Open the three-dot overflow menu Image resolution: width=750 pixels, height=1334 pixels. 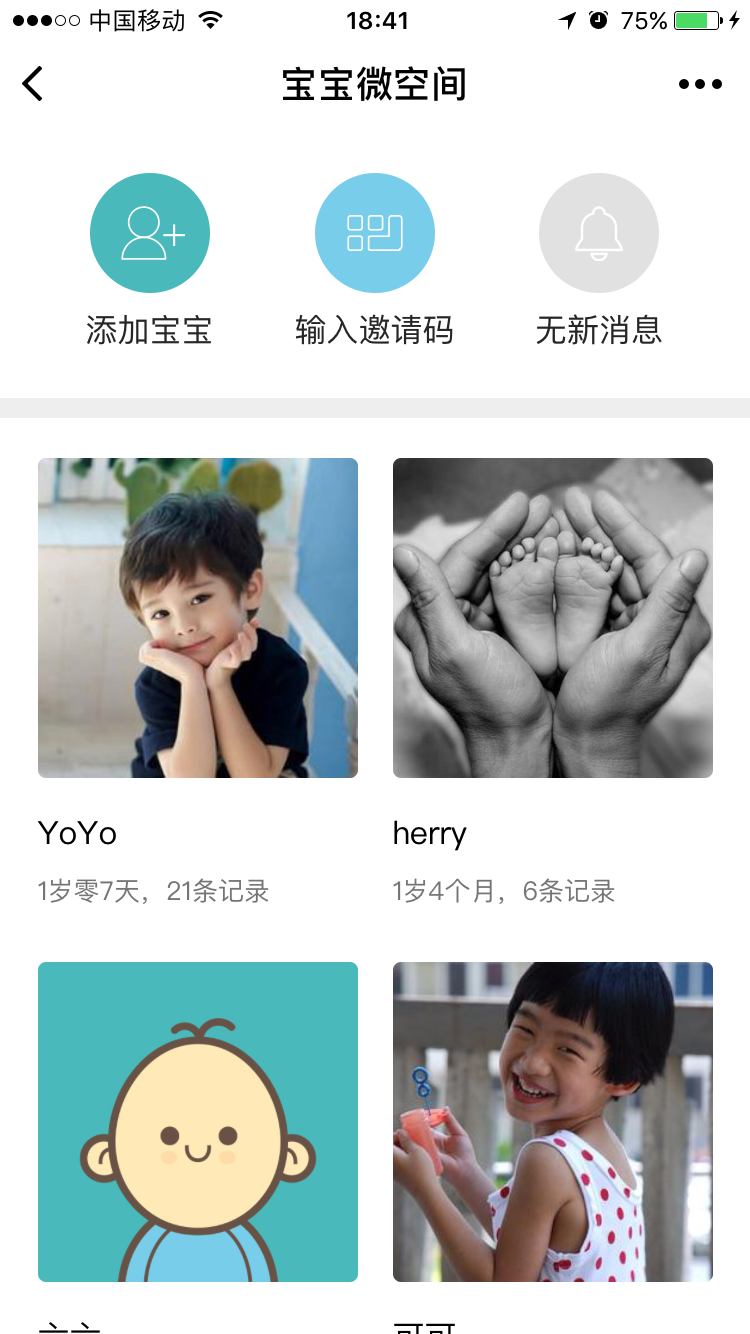coord(700,84)
